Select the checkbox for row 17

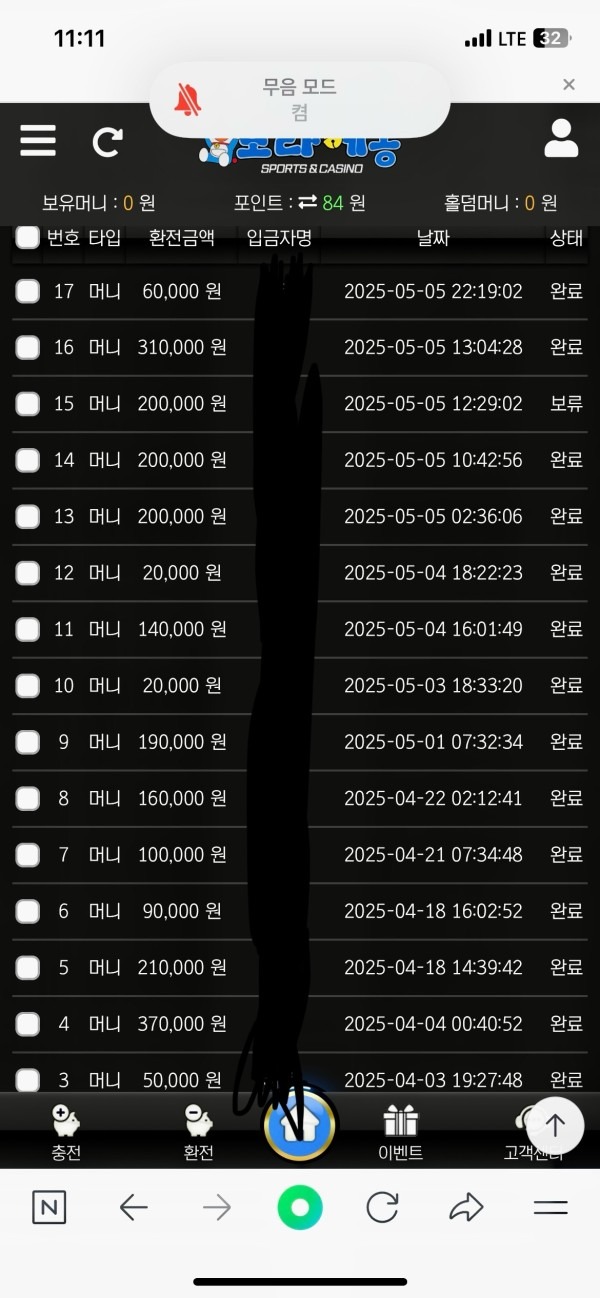(28, 291)
